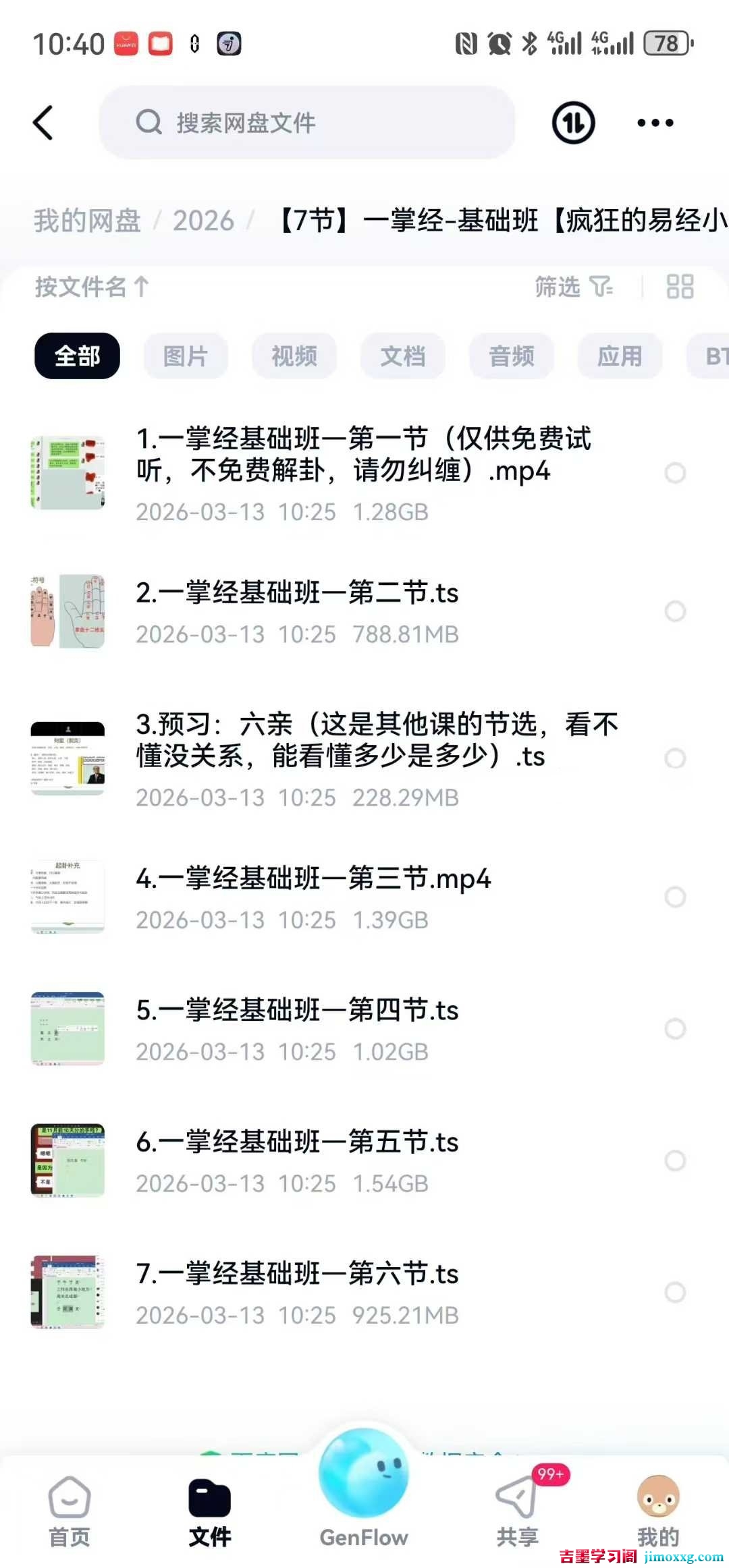Open the three-dot overflow menu
729x1568 pixels.
pyautogui.click(x=655, y=123)
